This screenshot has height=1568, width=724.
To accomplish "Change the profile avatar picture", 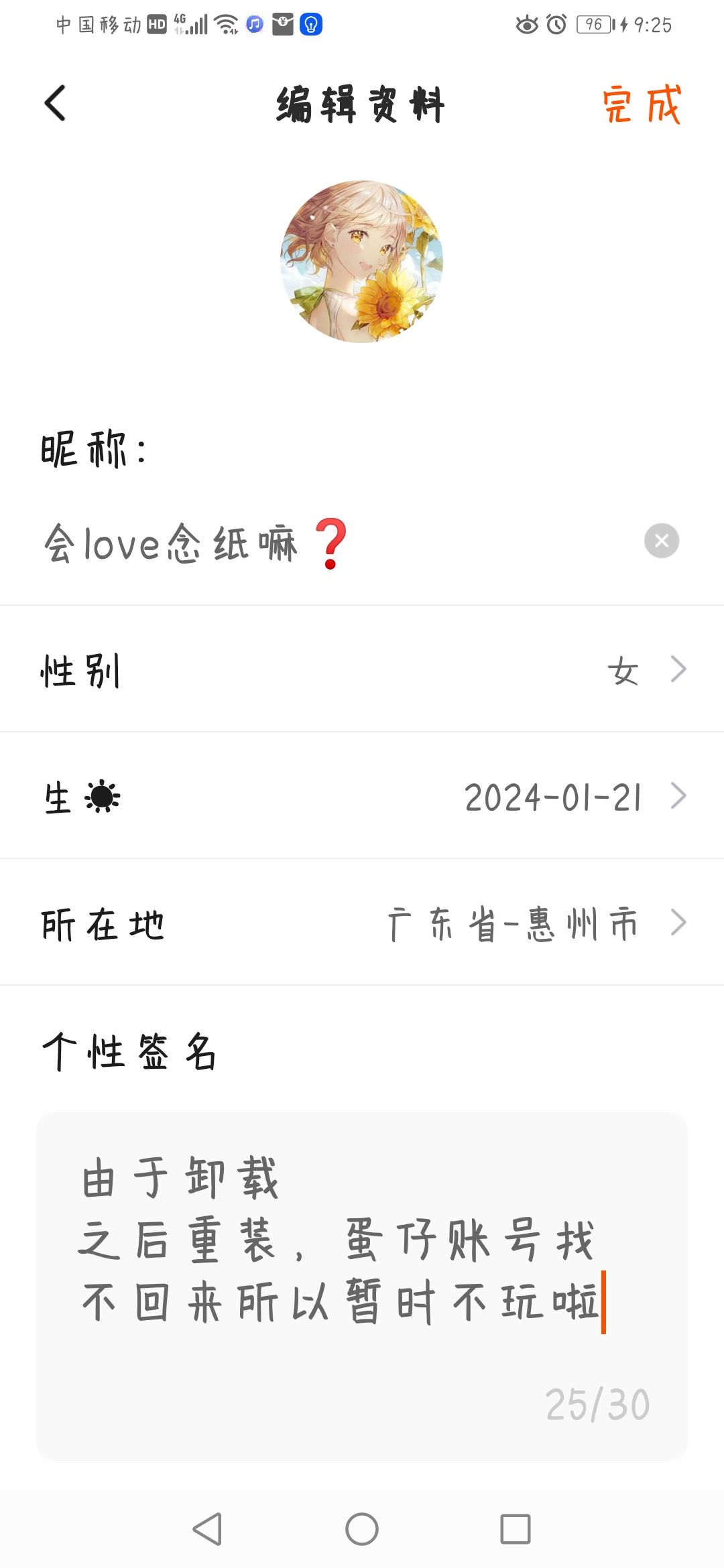I will (362, 261).
